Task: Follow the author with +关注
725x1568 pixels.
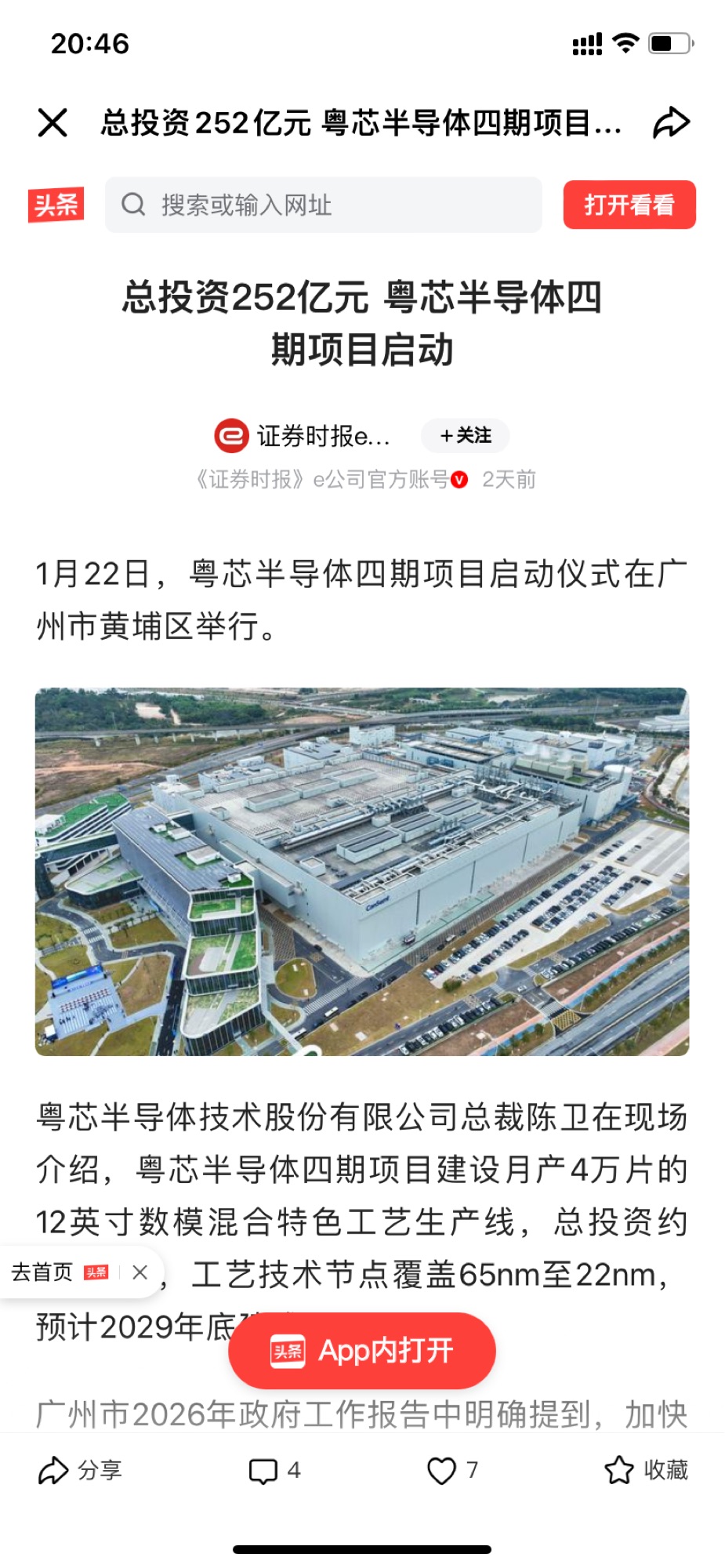Action: coord(466,436)
